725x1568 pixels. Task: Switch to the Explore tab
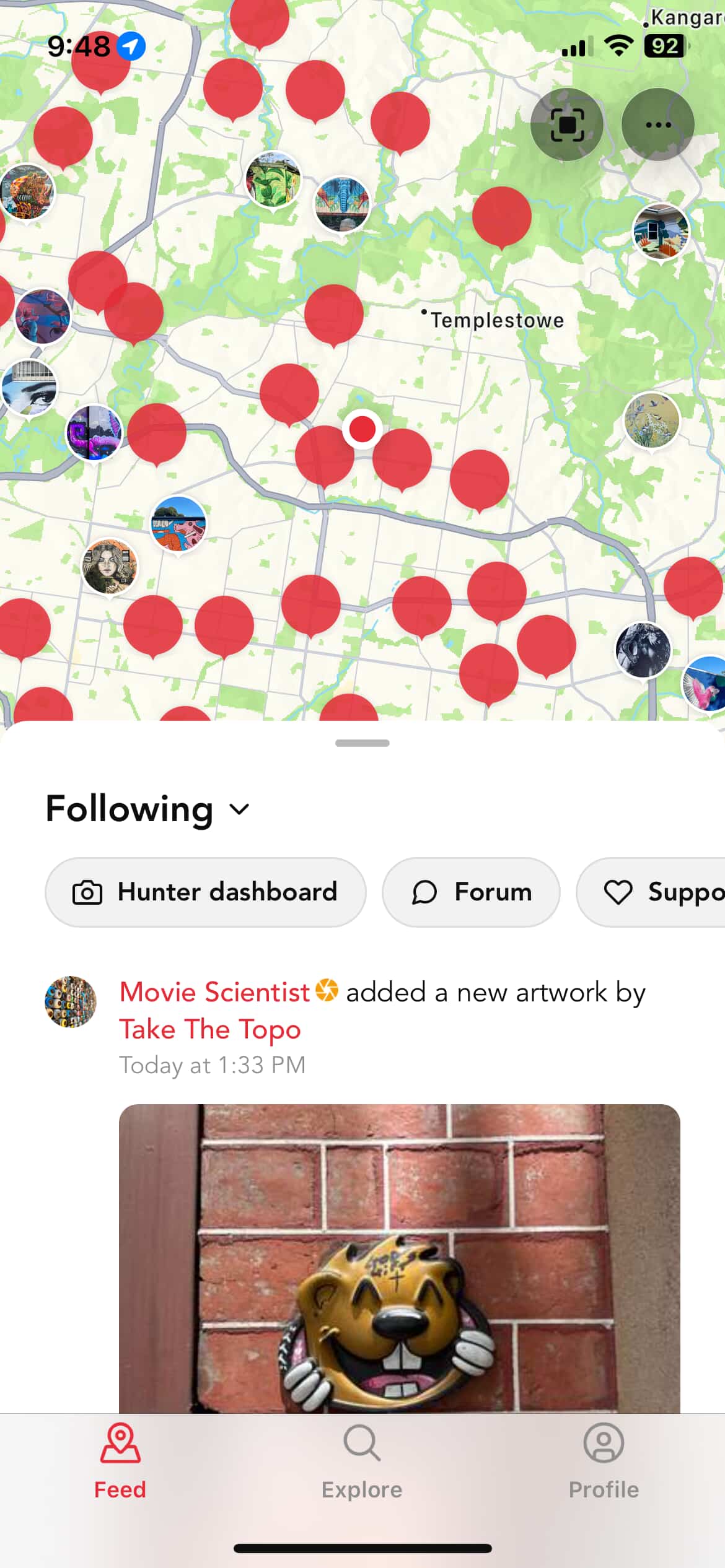(362, 1461)
